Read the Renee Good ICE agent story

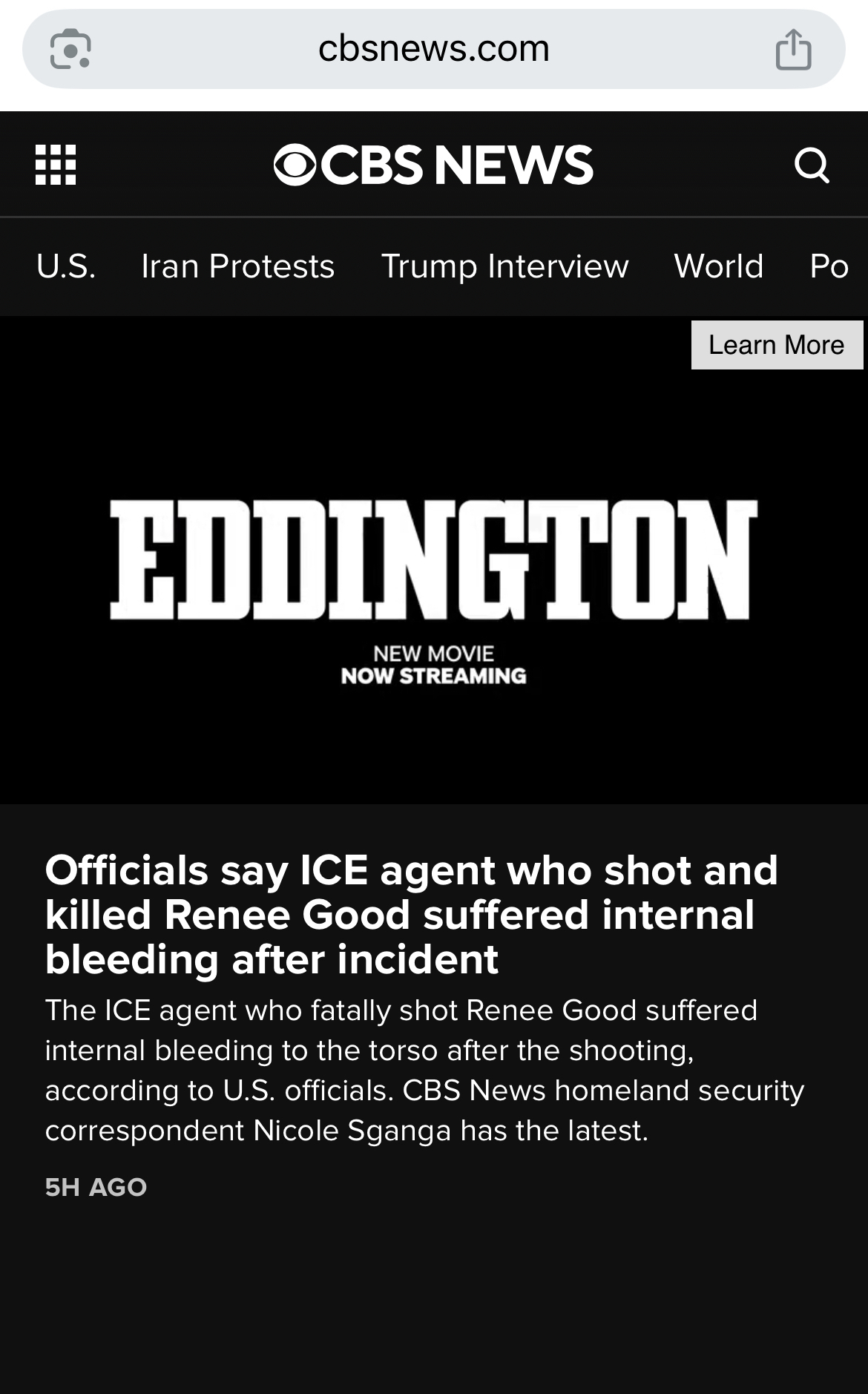point(411,914)
